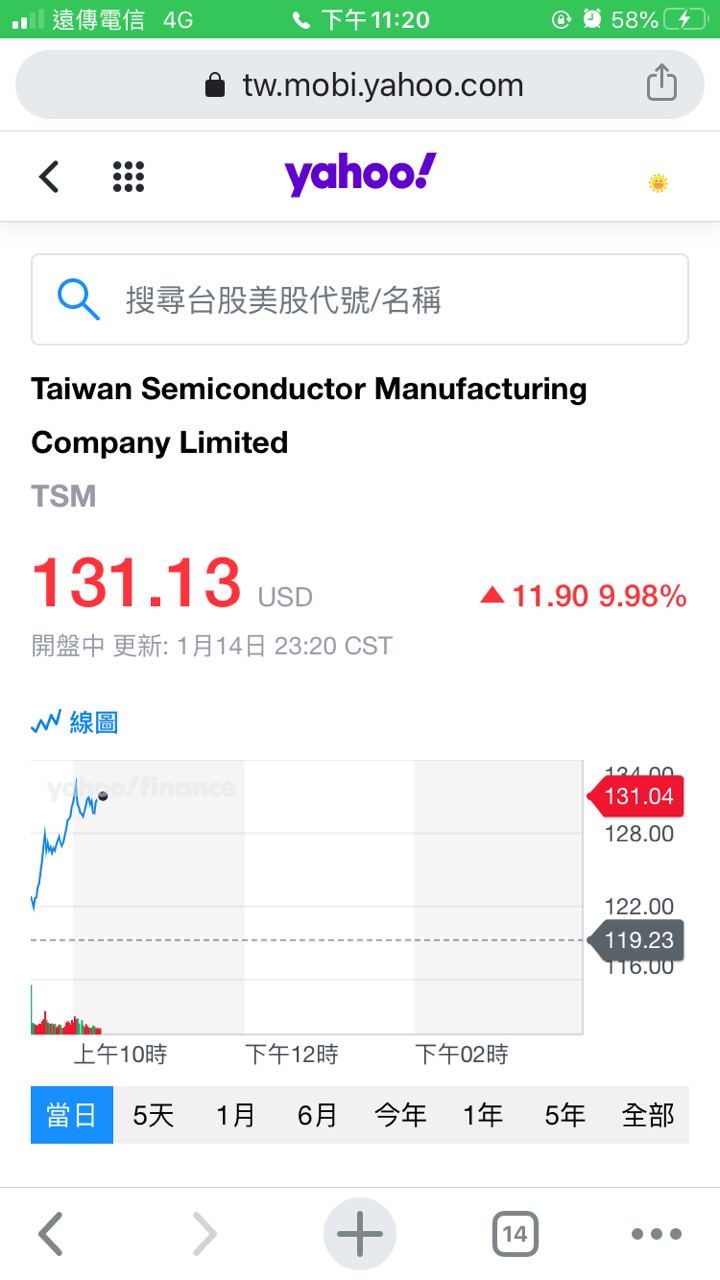
Task: Select the 當日 chart range
Action: coord(72,1115)
